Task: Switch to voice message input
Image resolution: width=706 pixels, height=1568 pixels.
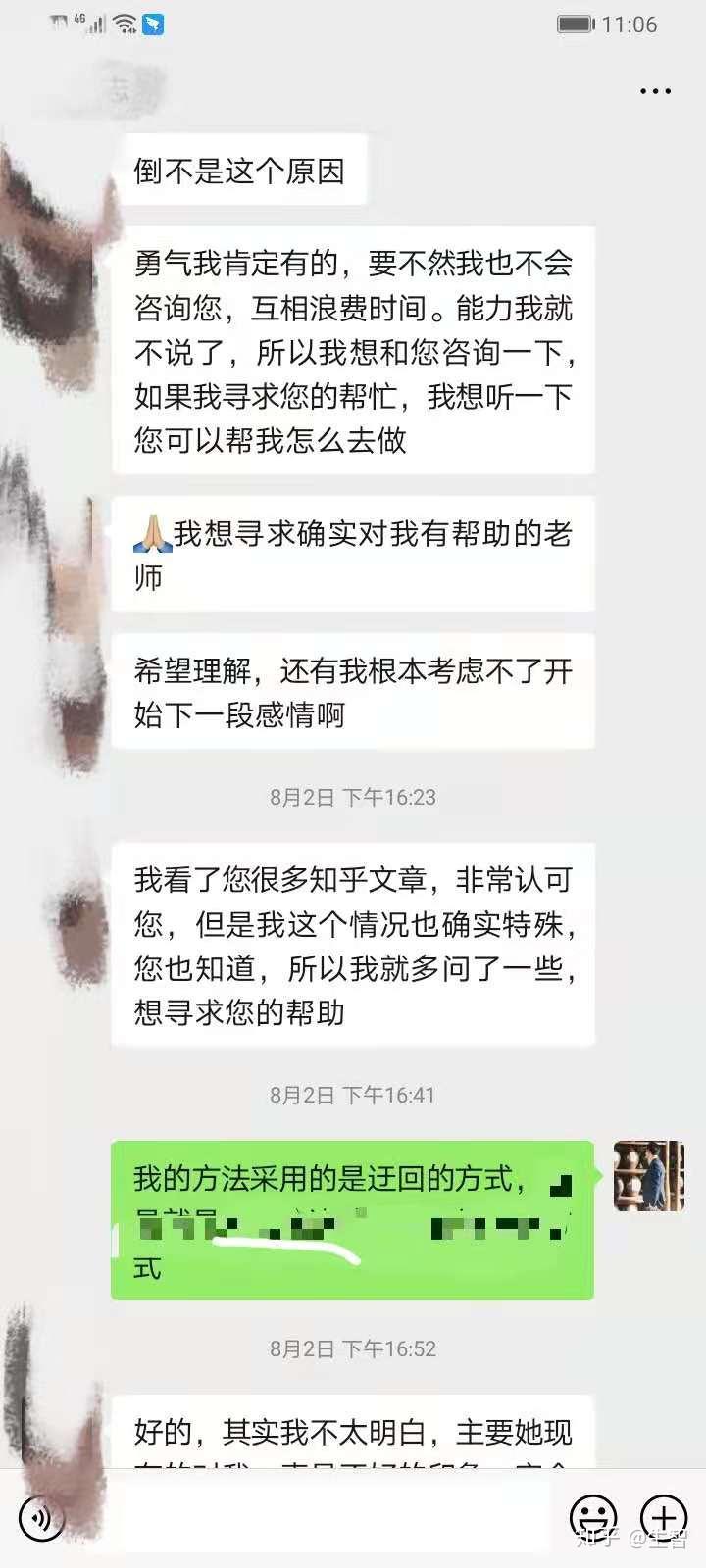Action: click(x=42, y=1518)
